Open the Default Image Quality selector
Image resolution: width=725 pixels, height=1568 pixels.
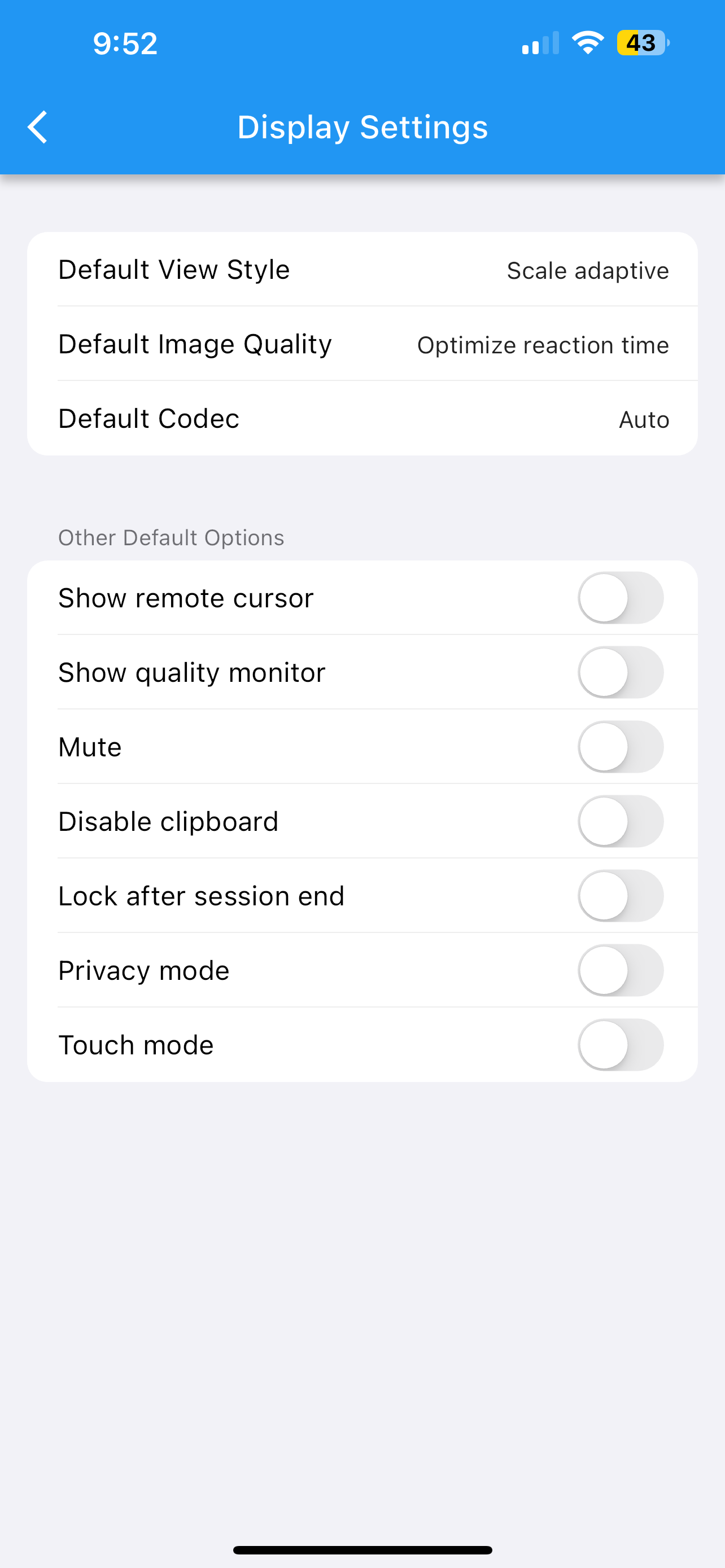[x=362, y=344]
